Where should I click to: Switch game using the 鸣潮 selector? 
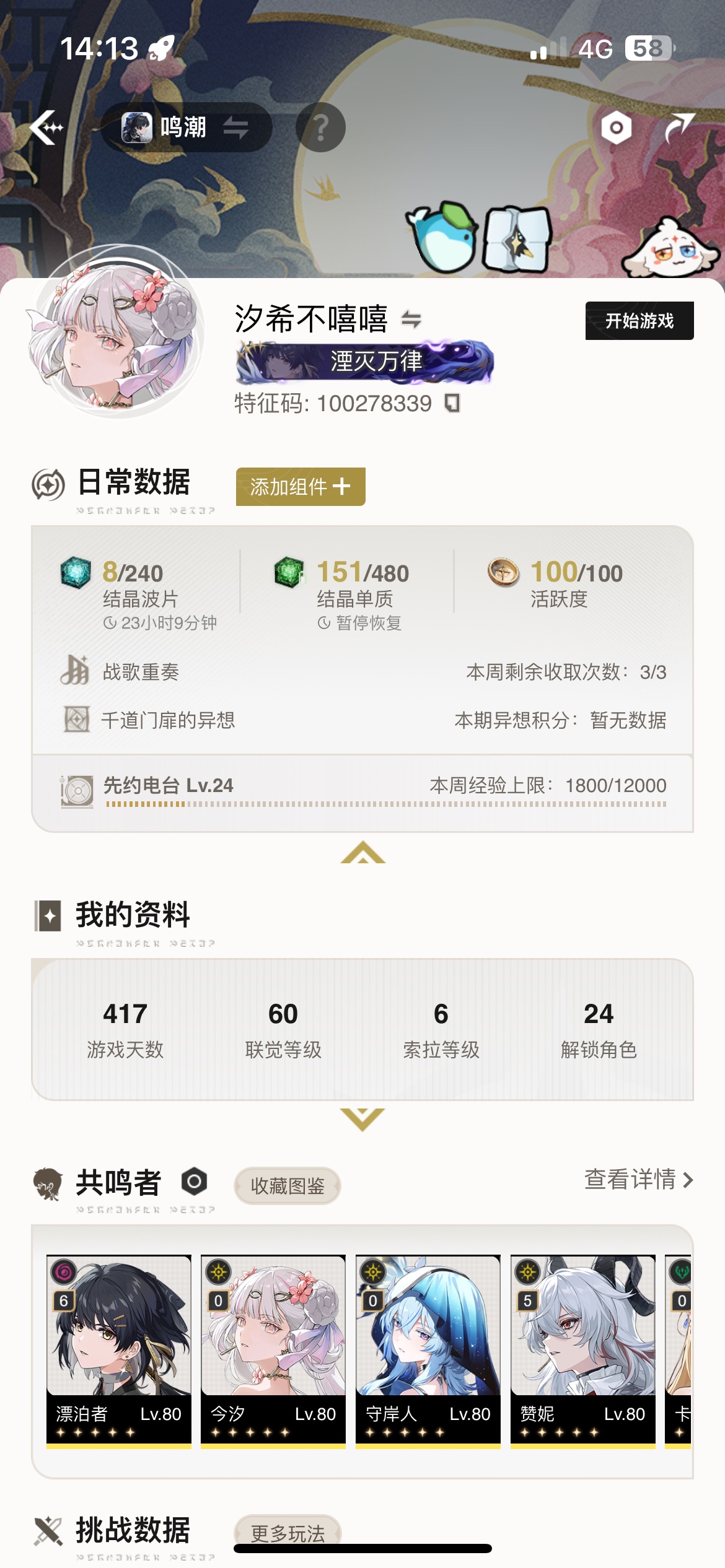coord(185,128)
